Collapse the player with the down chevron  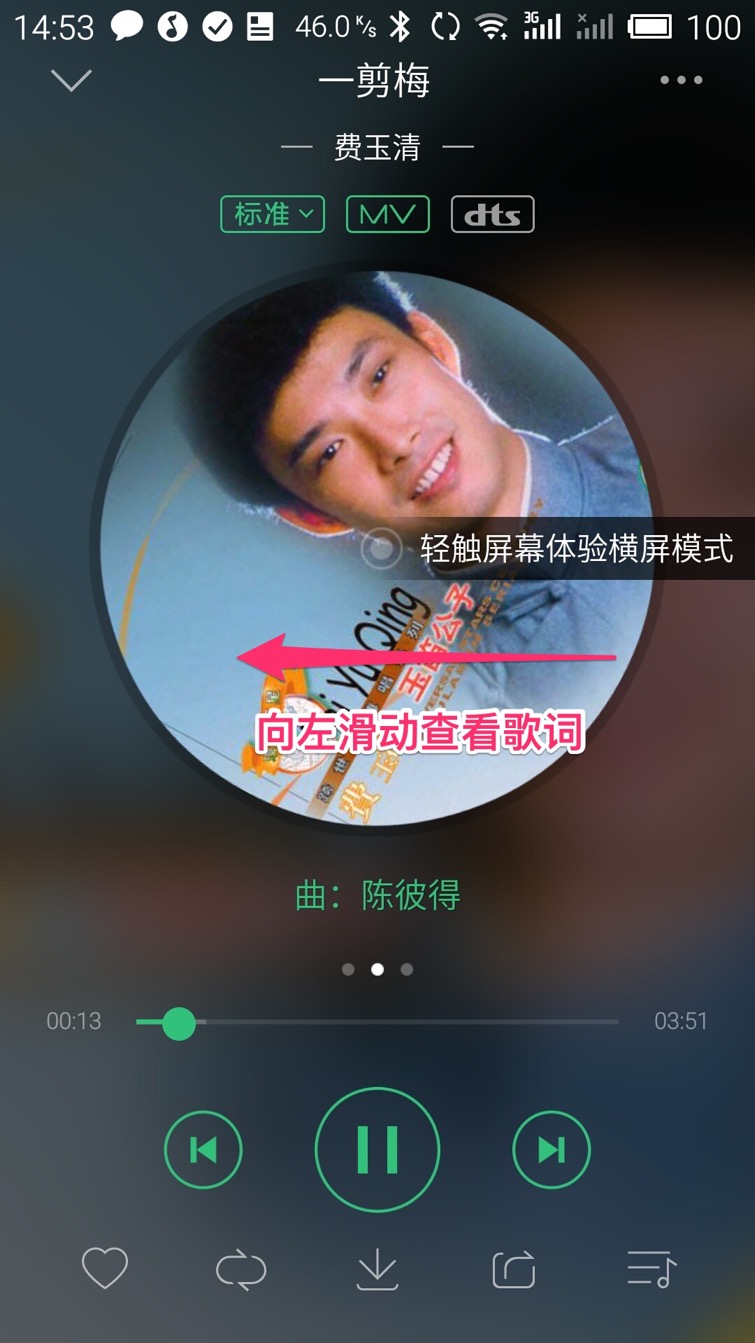click(x=71, y=80)
